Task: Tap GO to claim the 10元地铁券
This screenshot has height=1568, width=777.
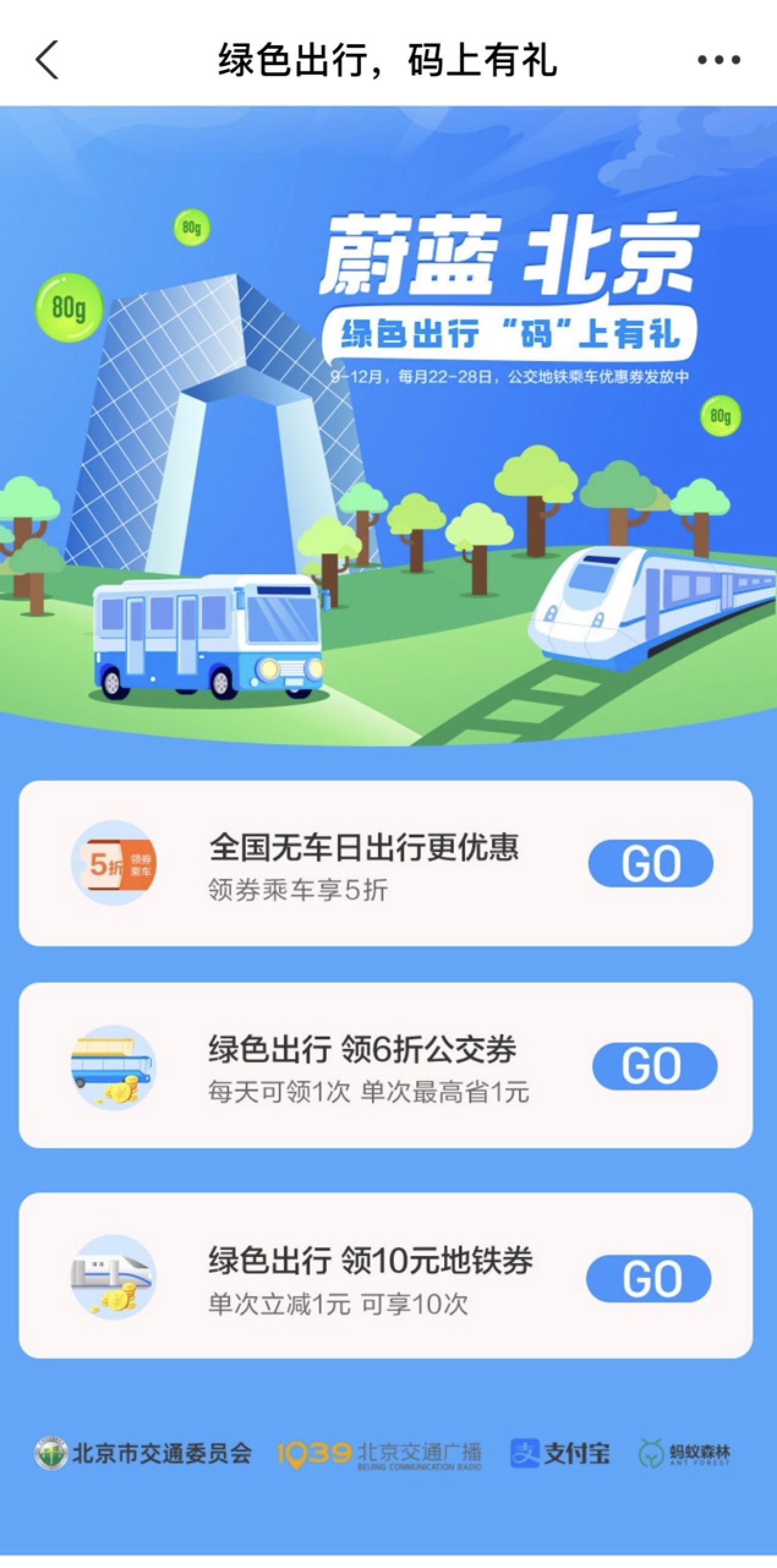Action: click(649, 1277)
